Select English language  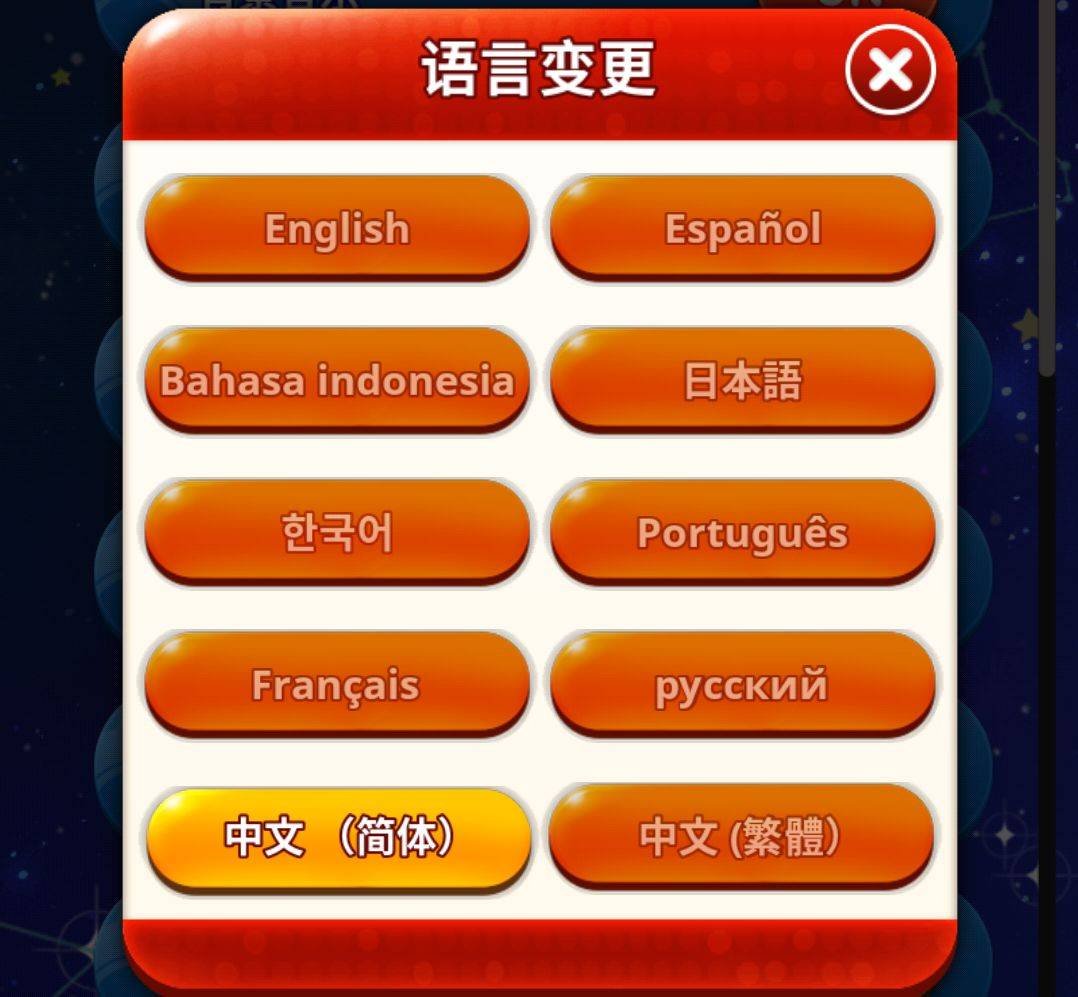pyautogui.click(x=337, y=228)
